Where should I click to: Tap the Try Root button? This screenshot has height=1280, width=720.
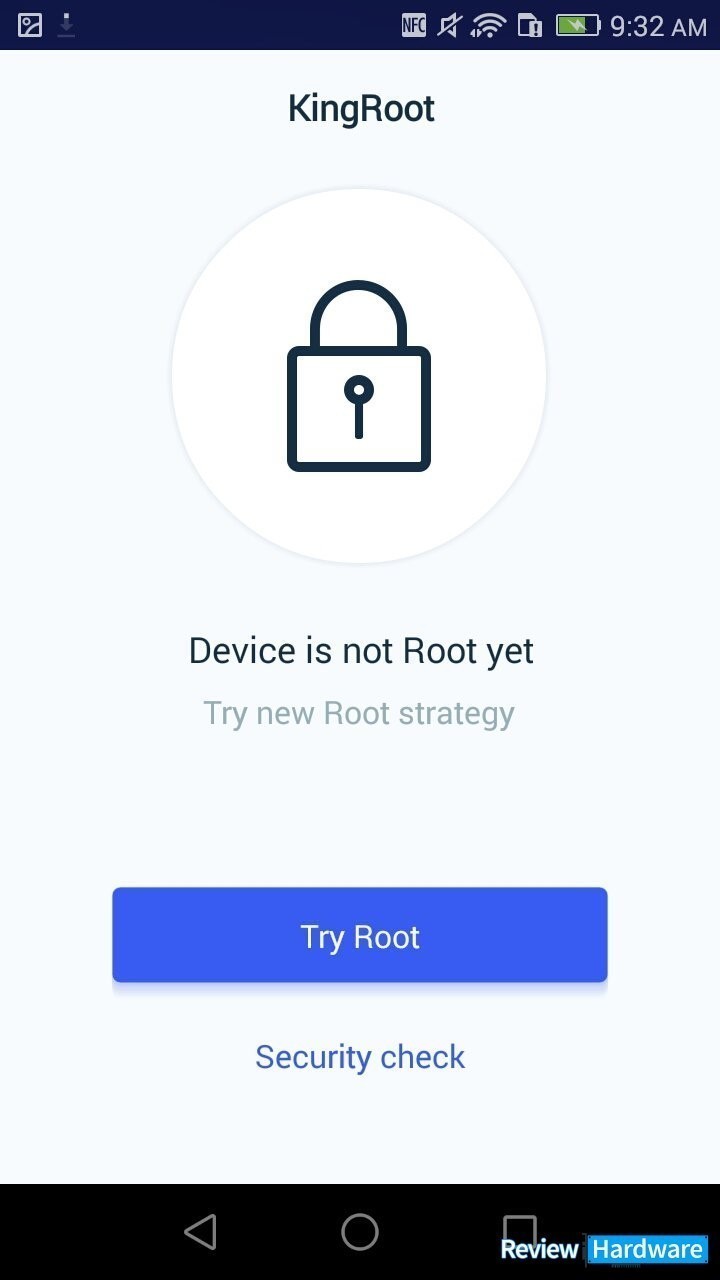coord(360,935)
